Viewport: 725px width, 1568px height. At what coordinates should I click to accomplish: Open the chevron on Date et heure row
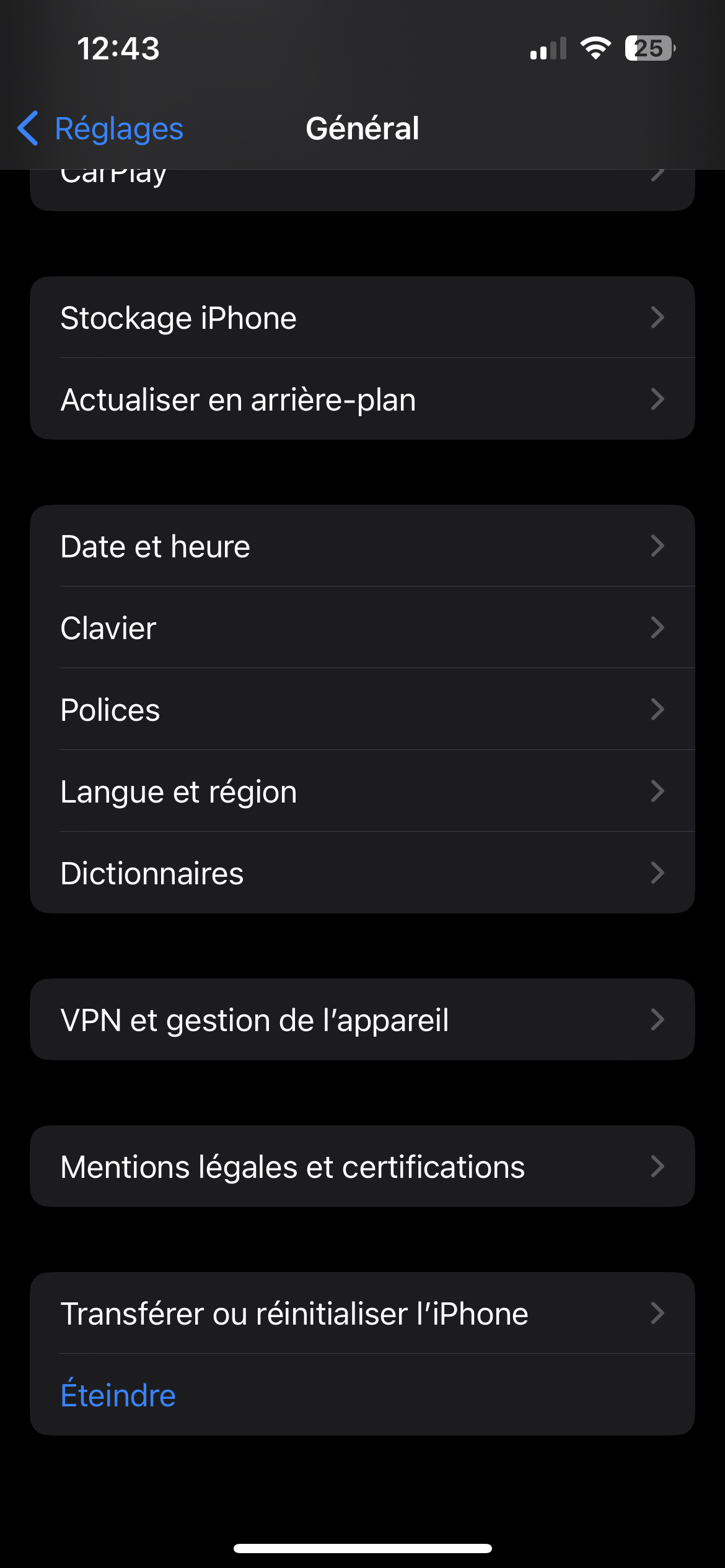point(657,546)
